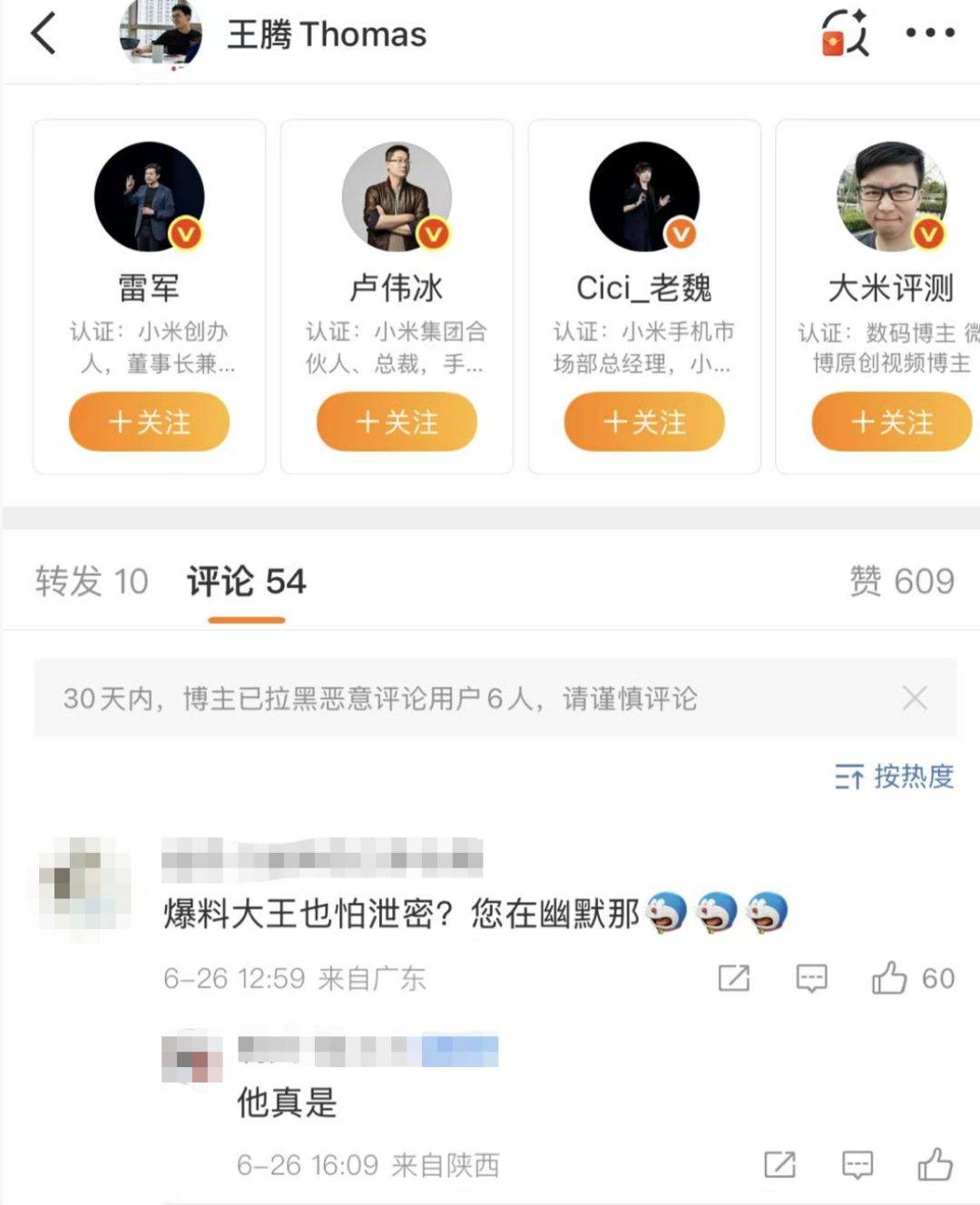Screen dimensions: 980x1205
Task: Like the comment about 爆料大王
Action: coord(892,978)
